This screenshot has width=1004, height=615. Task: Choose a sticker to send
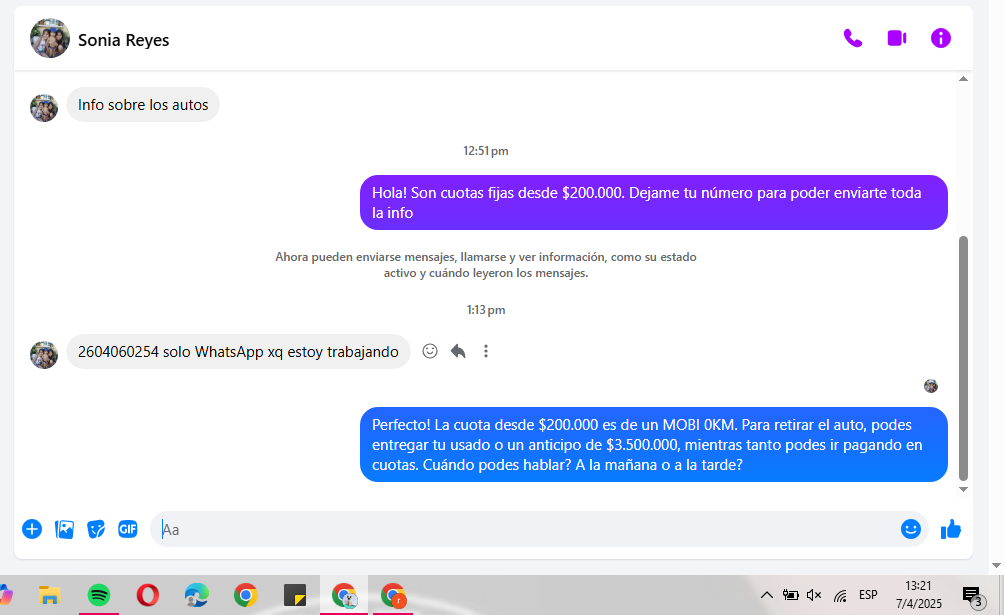96,529
